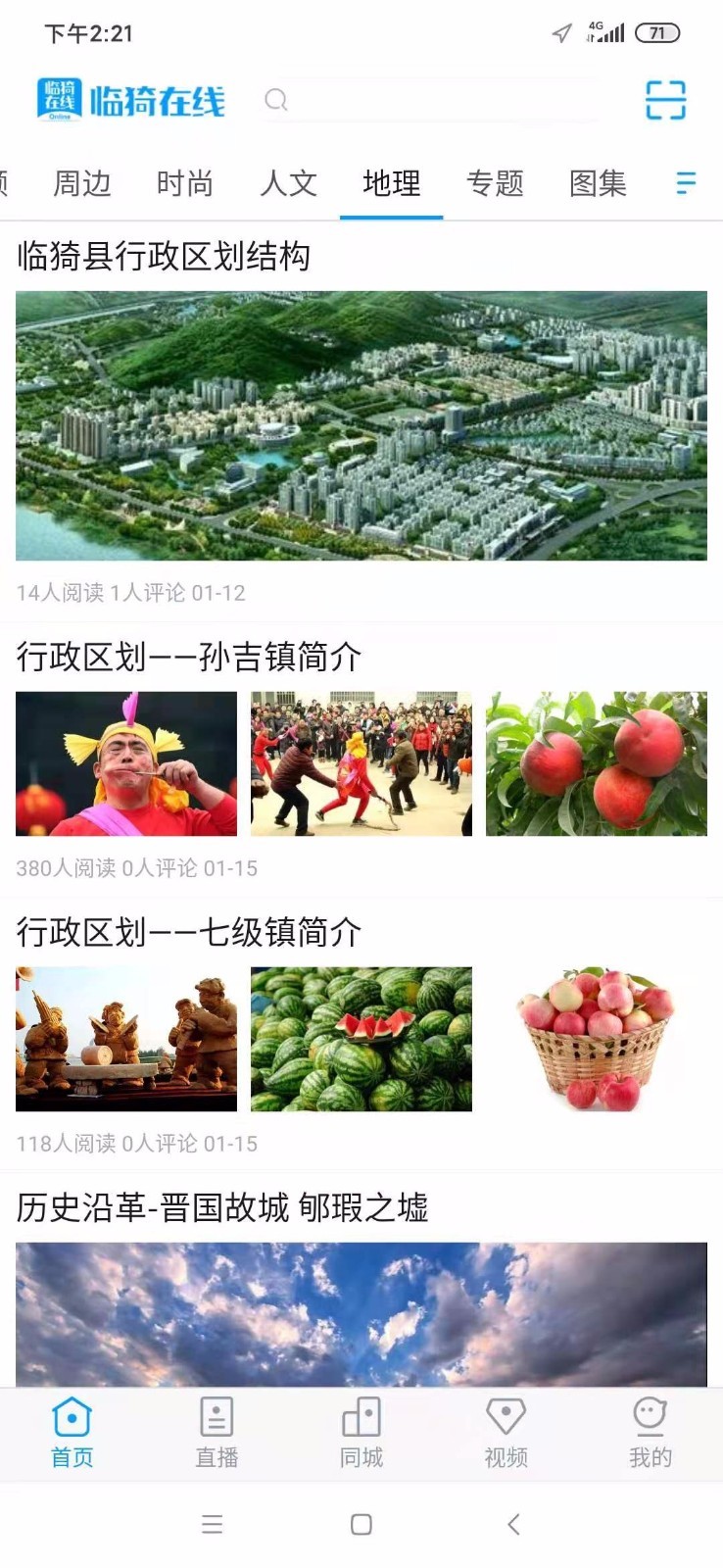Switch to the 地理 tab
723x1568 pixels.
(x=392, y=182)
